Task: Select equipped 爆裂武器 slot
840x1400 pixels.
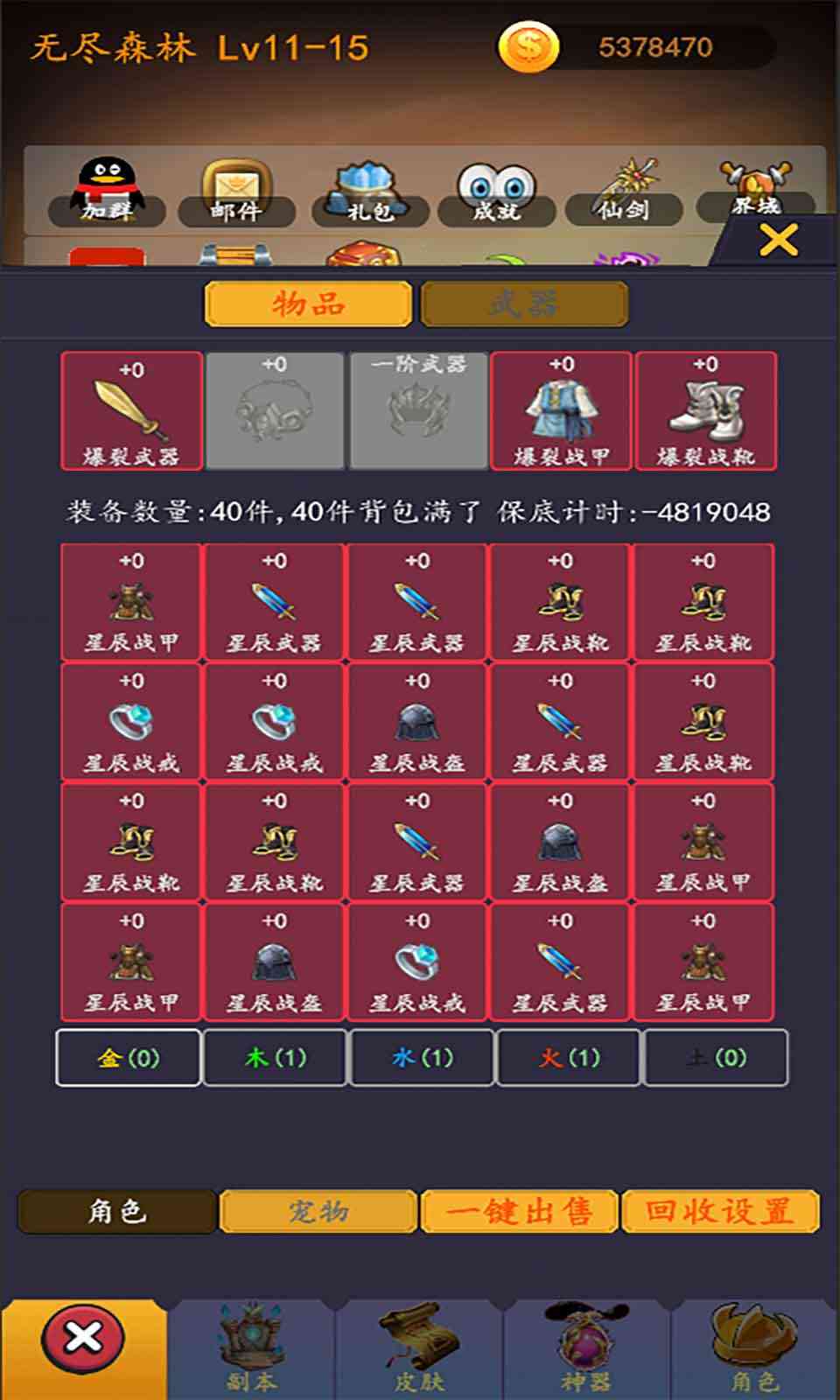Action: coord(131,410)
